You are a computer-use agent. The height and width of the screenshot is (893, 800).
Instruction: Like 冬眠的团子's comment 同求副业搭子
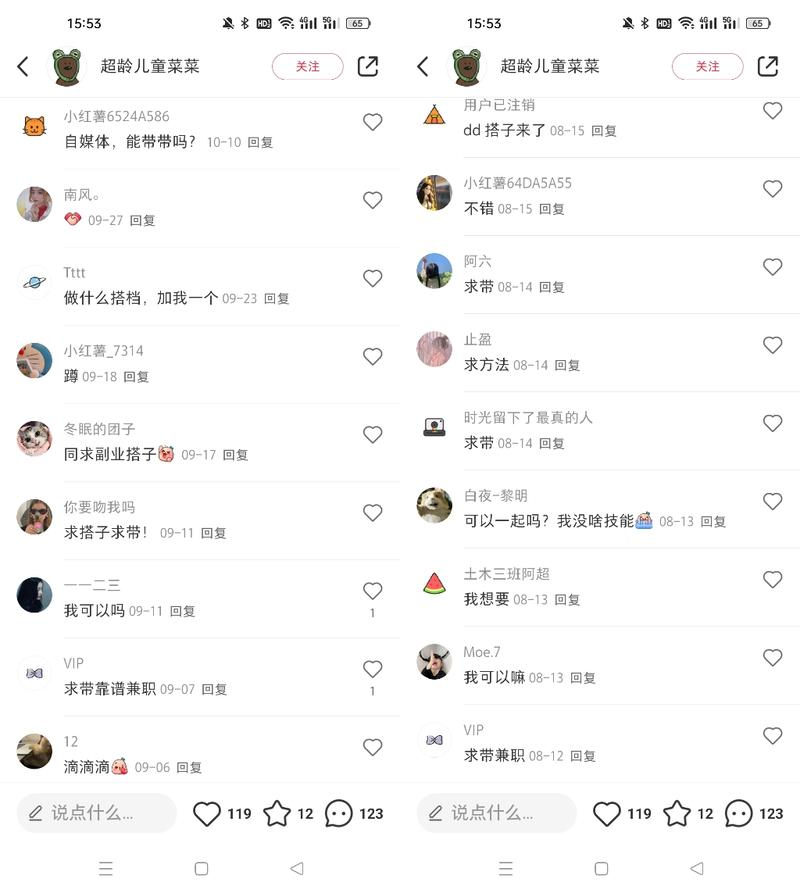372,434
